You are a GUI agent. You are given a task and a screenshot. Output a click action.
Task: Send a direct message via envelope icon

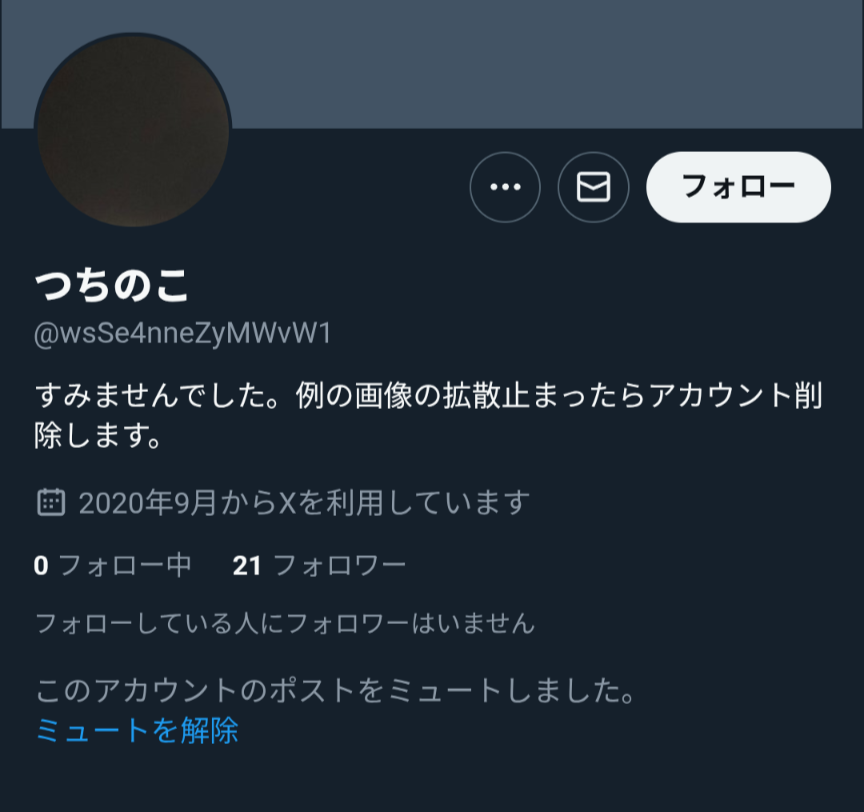point(593,187)
